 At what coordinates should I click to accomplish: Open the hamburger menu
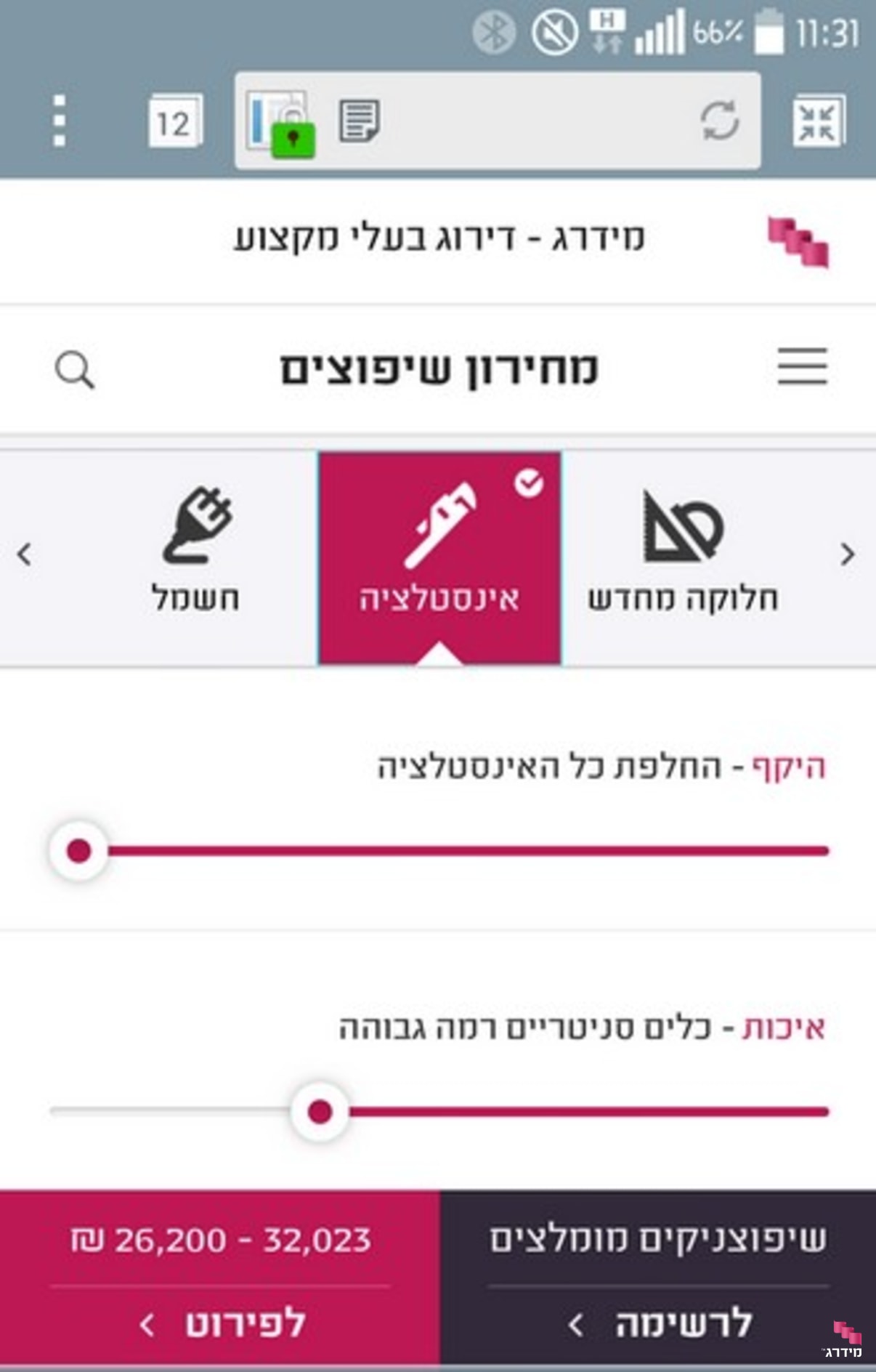[802, 366]
